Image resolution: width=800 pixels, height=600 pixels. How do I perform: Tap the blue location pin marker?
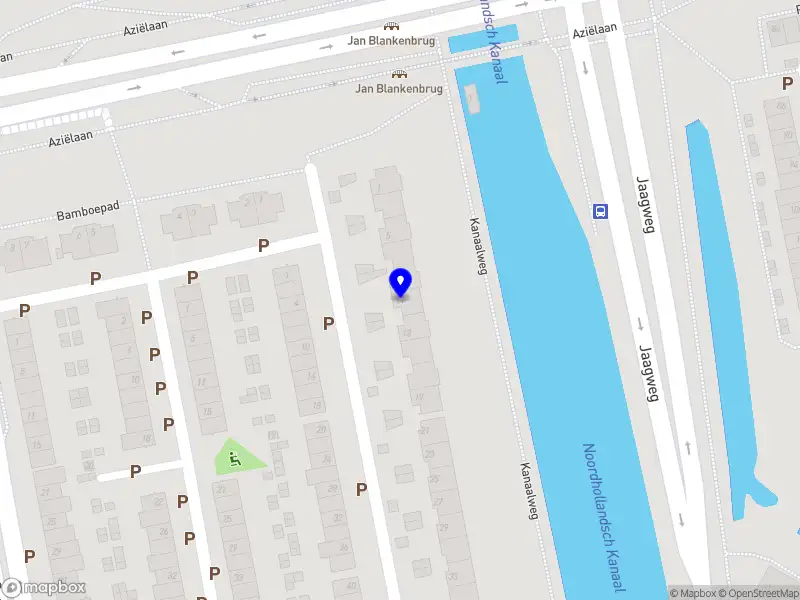401,282
